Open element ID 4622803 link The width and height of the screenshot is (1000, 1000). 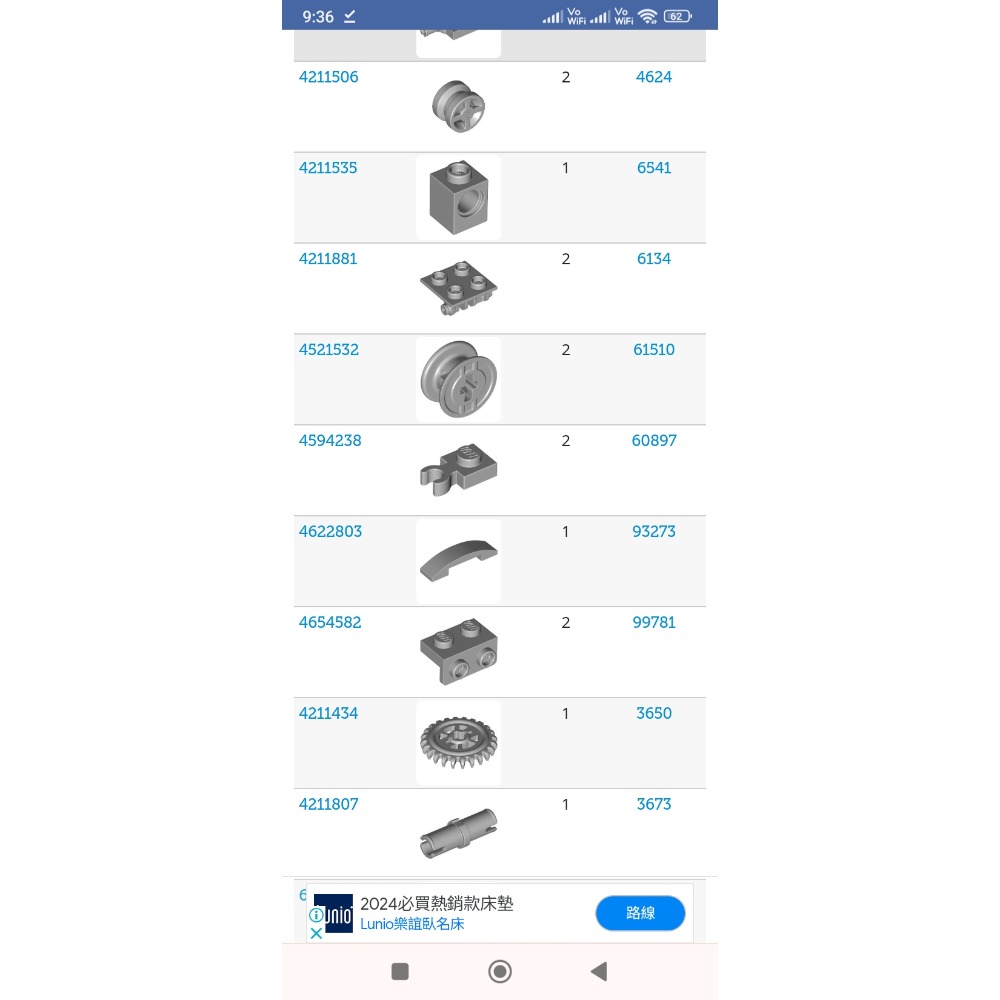click(330, 532)
